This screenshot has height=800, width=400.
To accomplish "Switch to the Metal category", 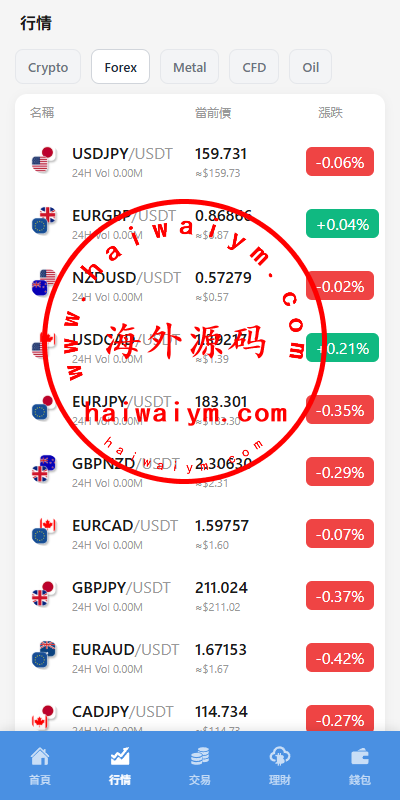I will click(x=189, y=67).
